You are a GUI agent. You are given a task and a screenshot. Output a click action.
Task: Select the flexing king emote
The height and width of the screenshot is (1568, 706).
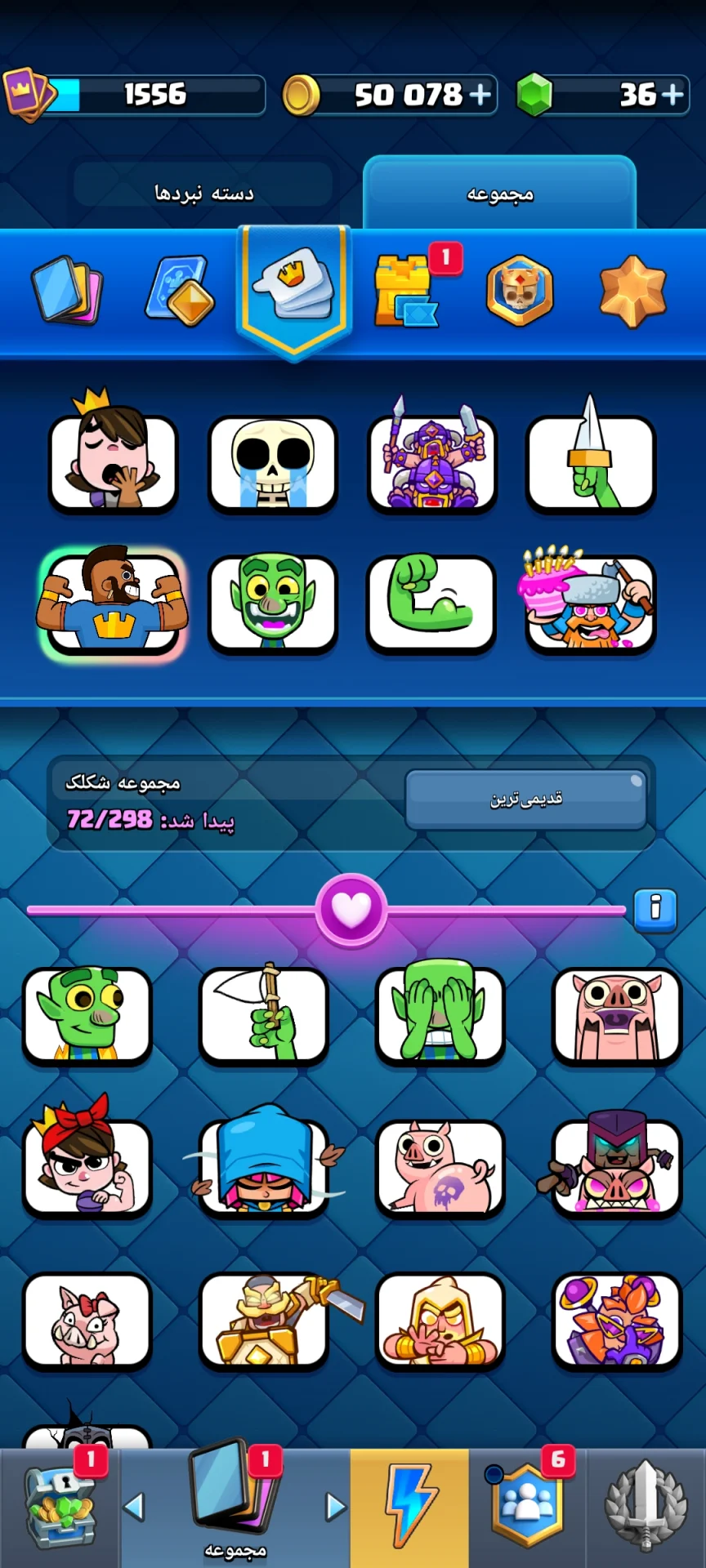pos(112,603)
